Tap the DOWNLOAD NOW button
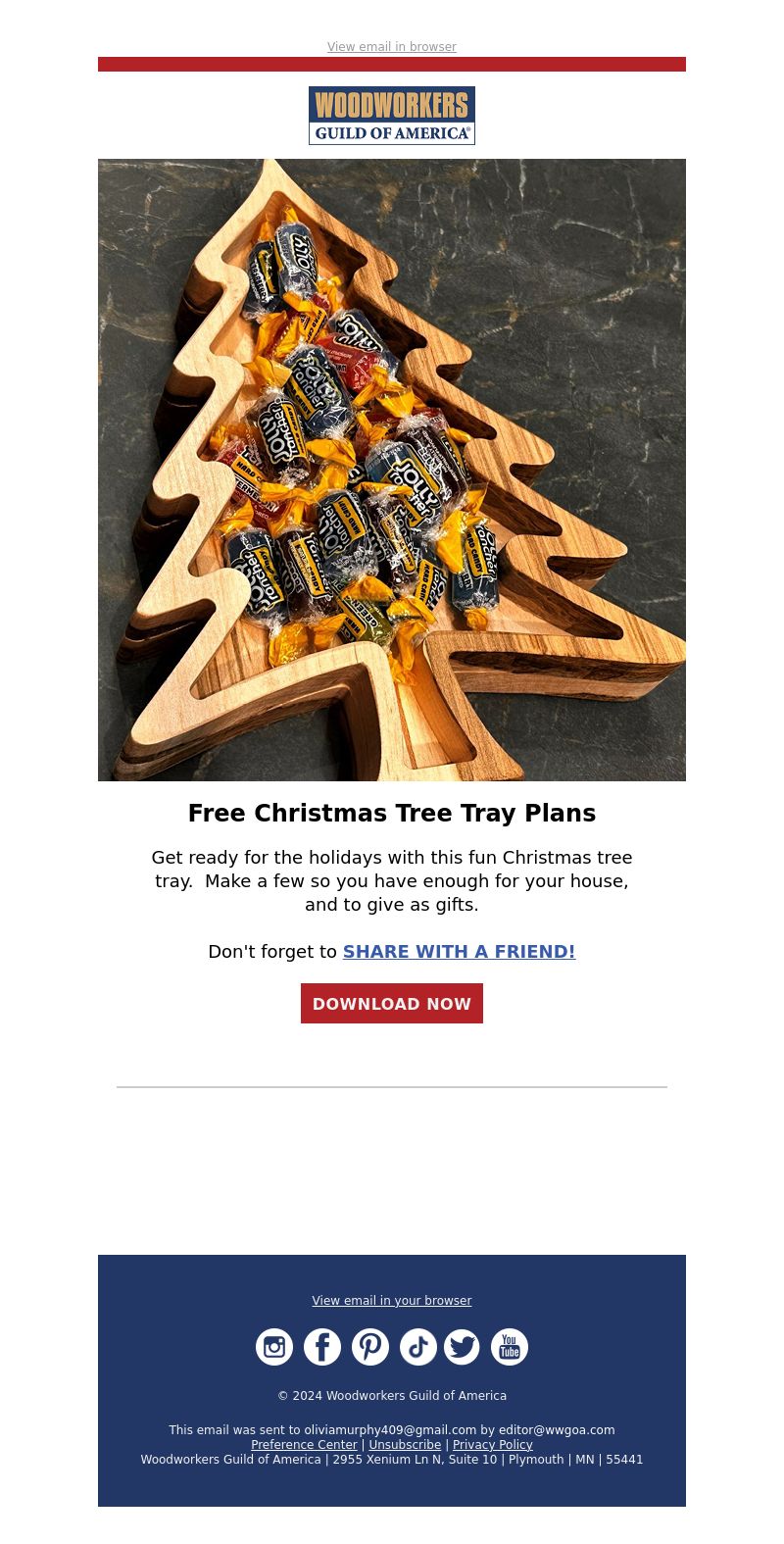Screen dimensions: 784x1544 [392, 1003]
